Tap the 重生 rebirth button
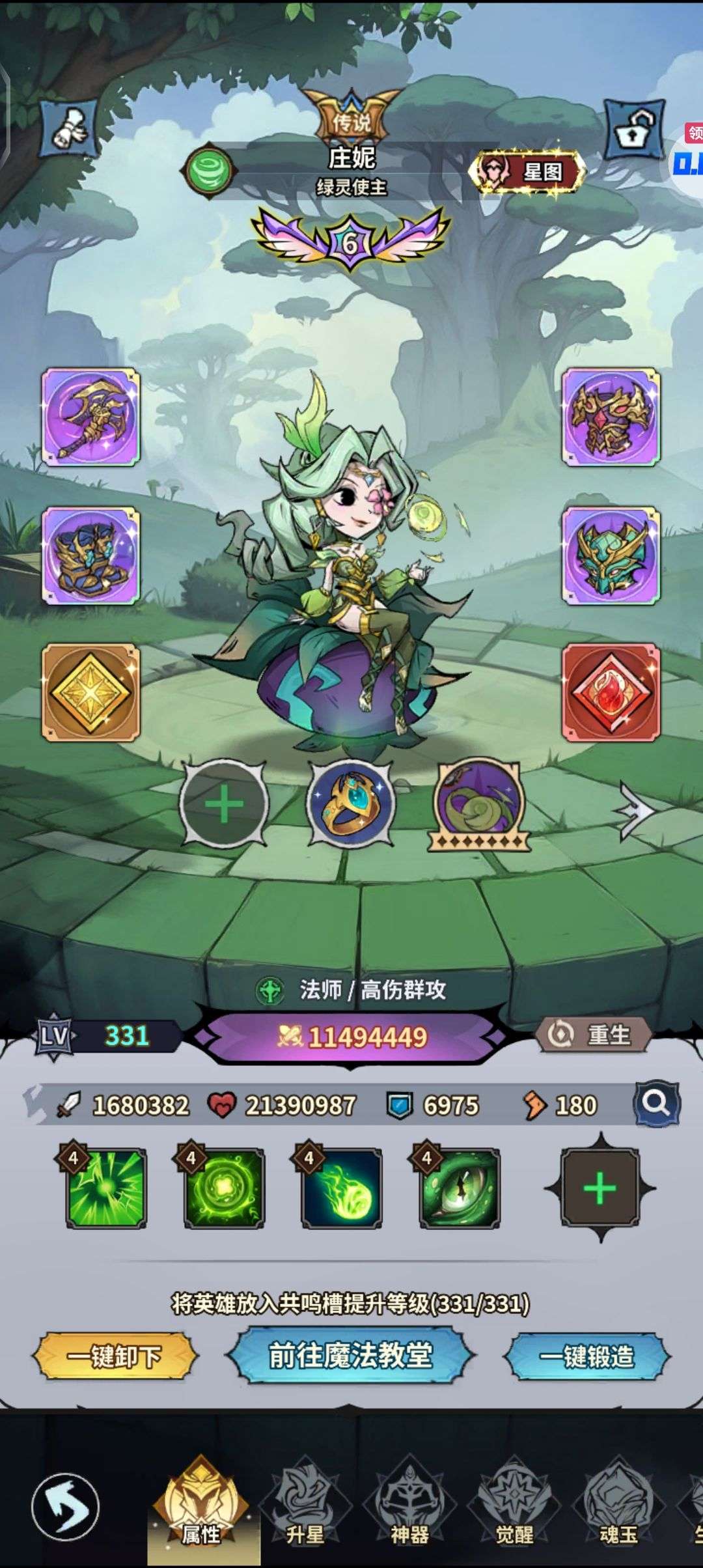Viewport: 703px width, 1568px height. click(x=593, y=1034)
